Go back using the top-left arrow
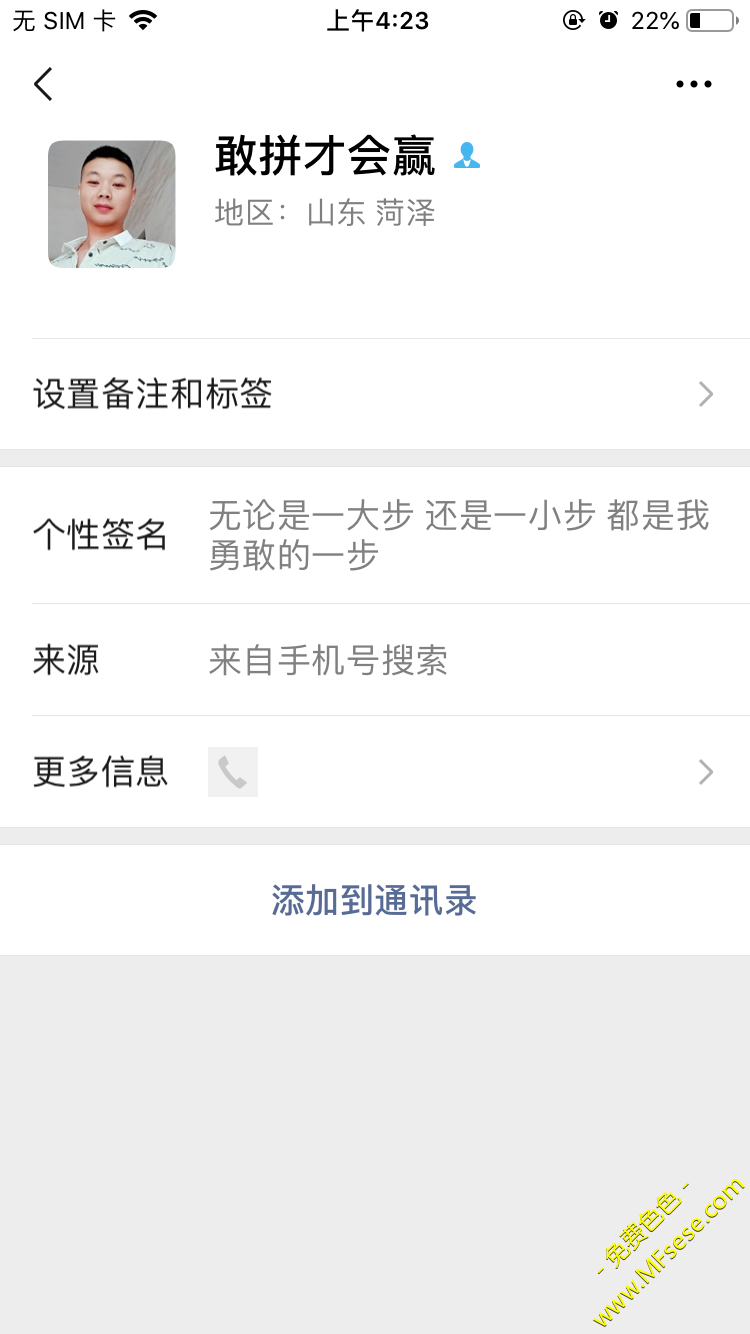Image resolution: width=750 pixels, height=1334 pixels. (x=43, y=85)
